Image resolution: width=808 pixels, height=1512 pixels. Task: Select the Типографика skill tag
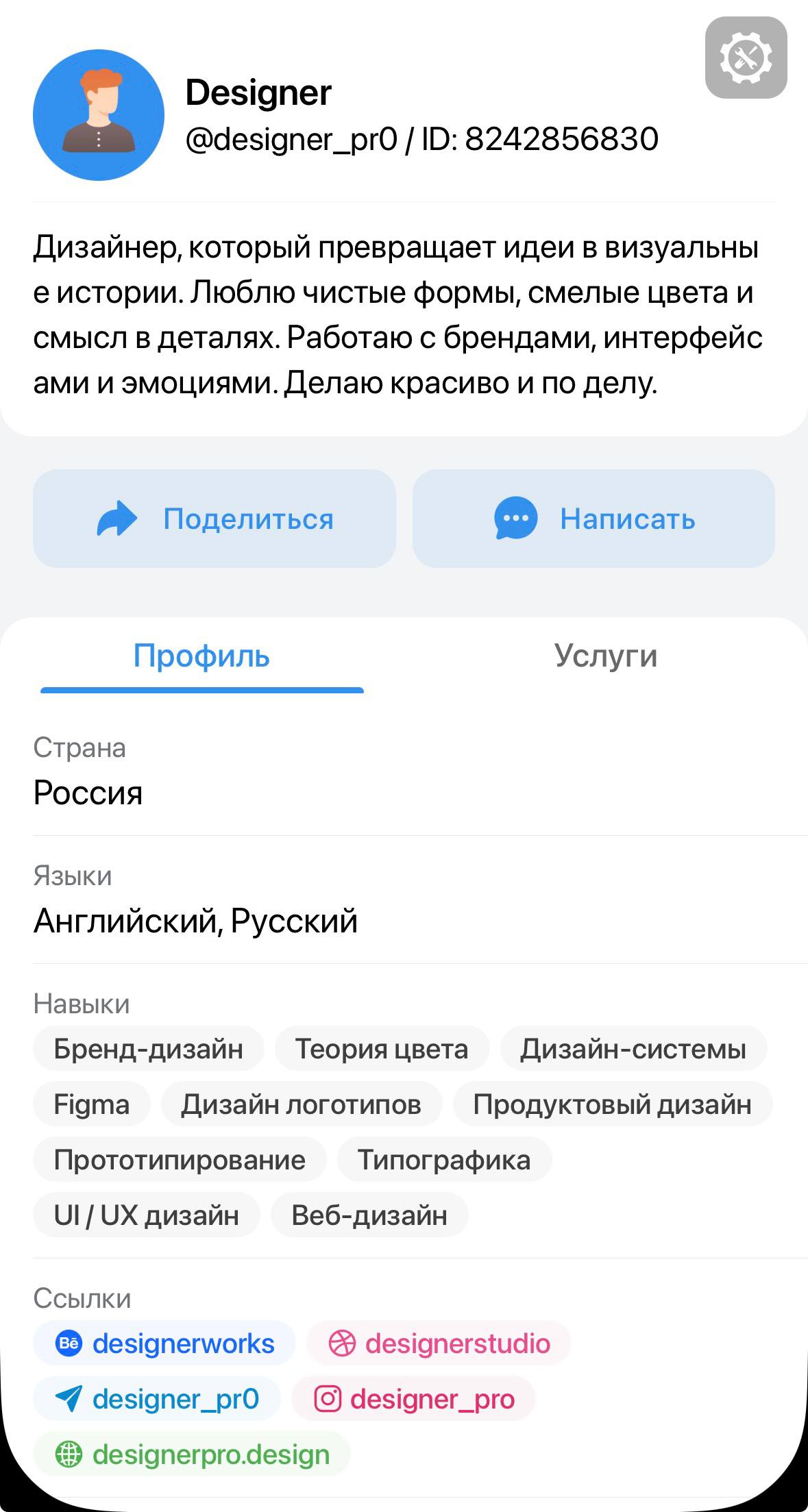click(443, 1159)
